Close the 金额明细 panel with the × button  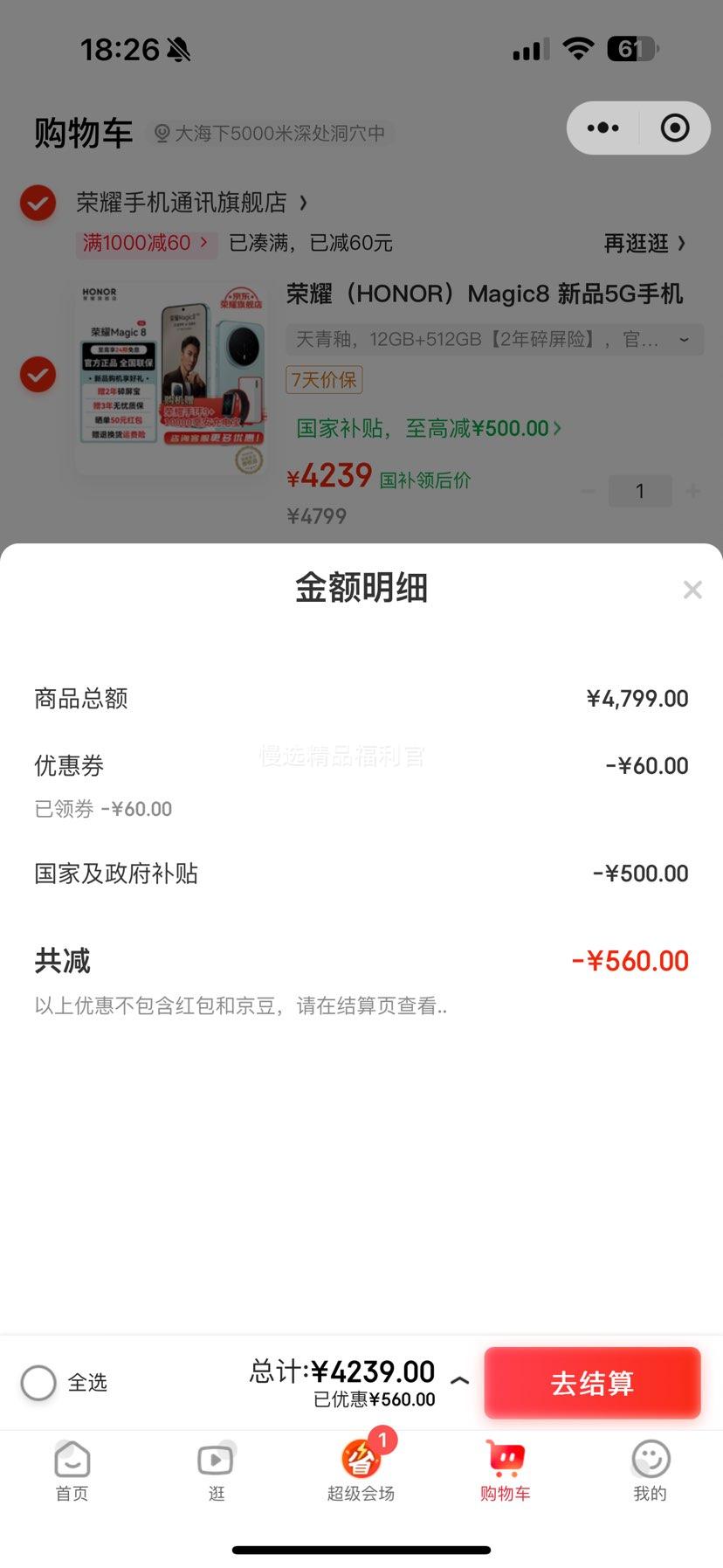click(692, 590)
